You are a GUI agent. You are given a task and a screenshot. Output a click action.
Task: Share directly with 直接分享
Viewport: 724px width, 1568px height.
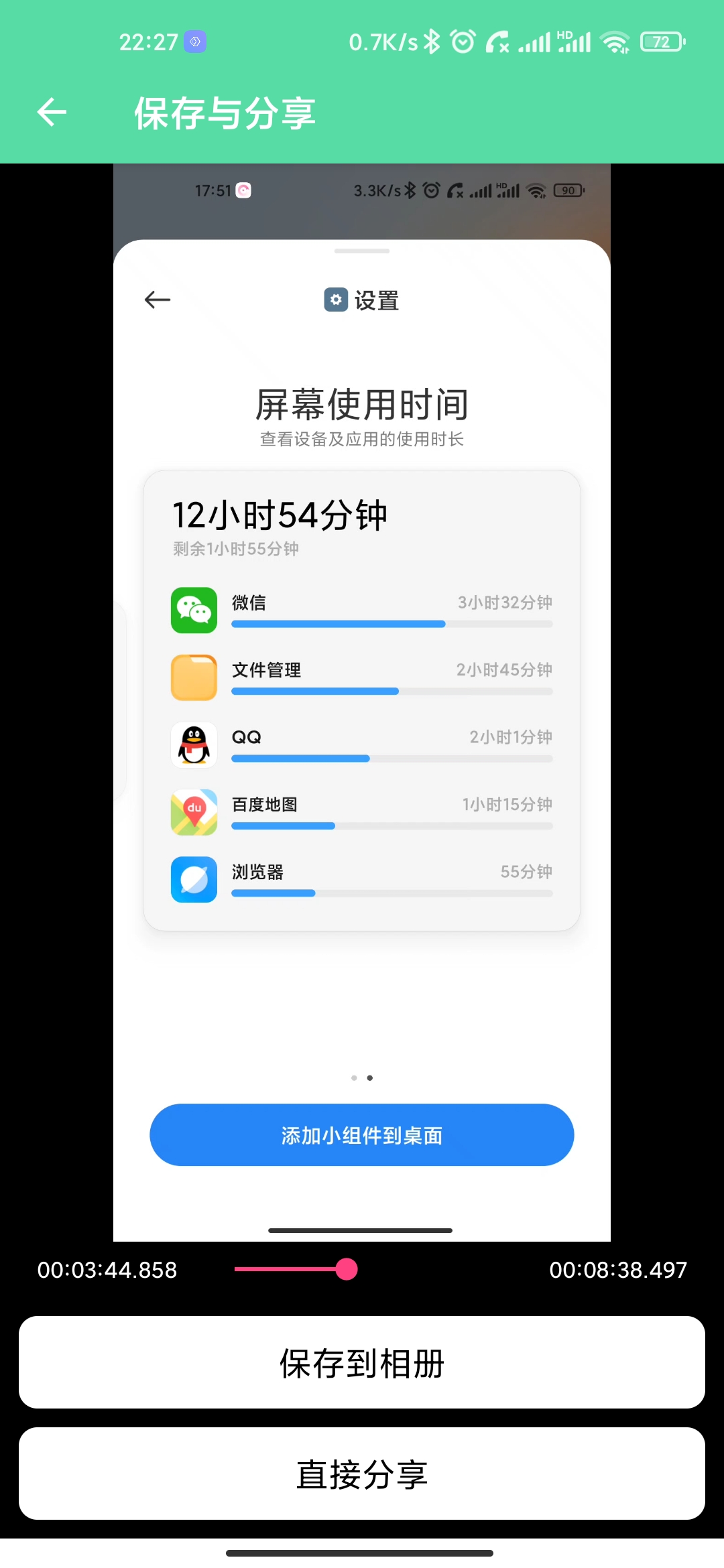[x=362, y=1474]
